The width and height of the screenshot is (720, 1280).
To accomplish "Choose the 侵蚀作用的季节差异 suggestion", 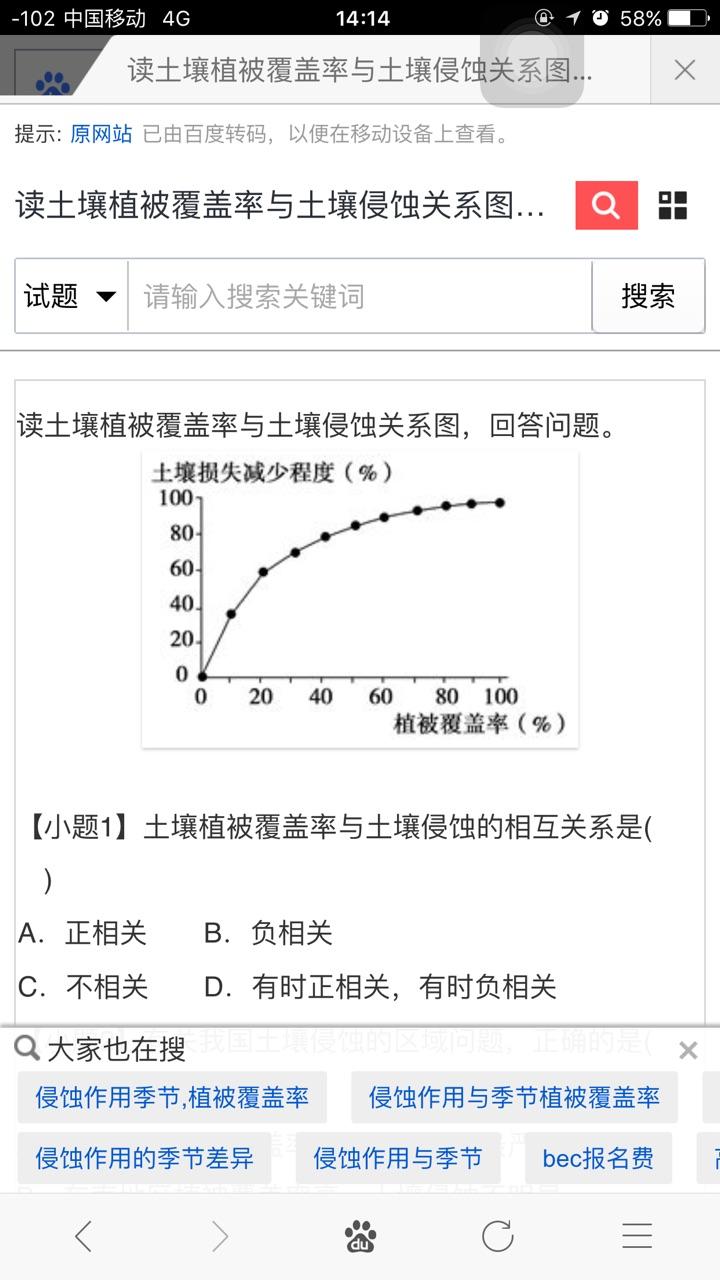I will click(x=144, y=1158).
